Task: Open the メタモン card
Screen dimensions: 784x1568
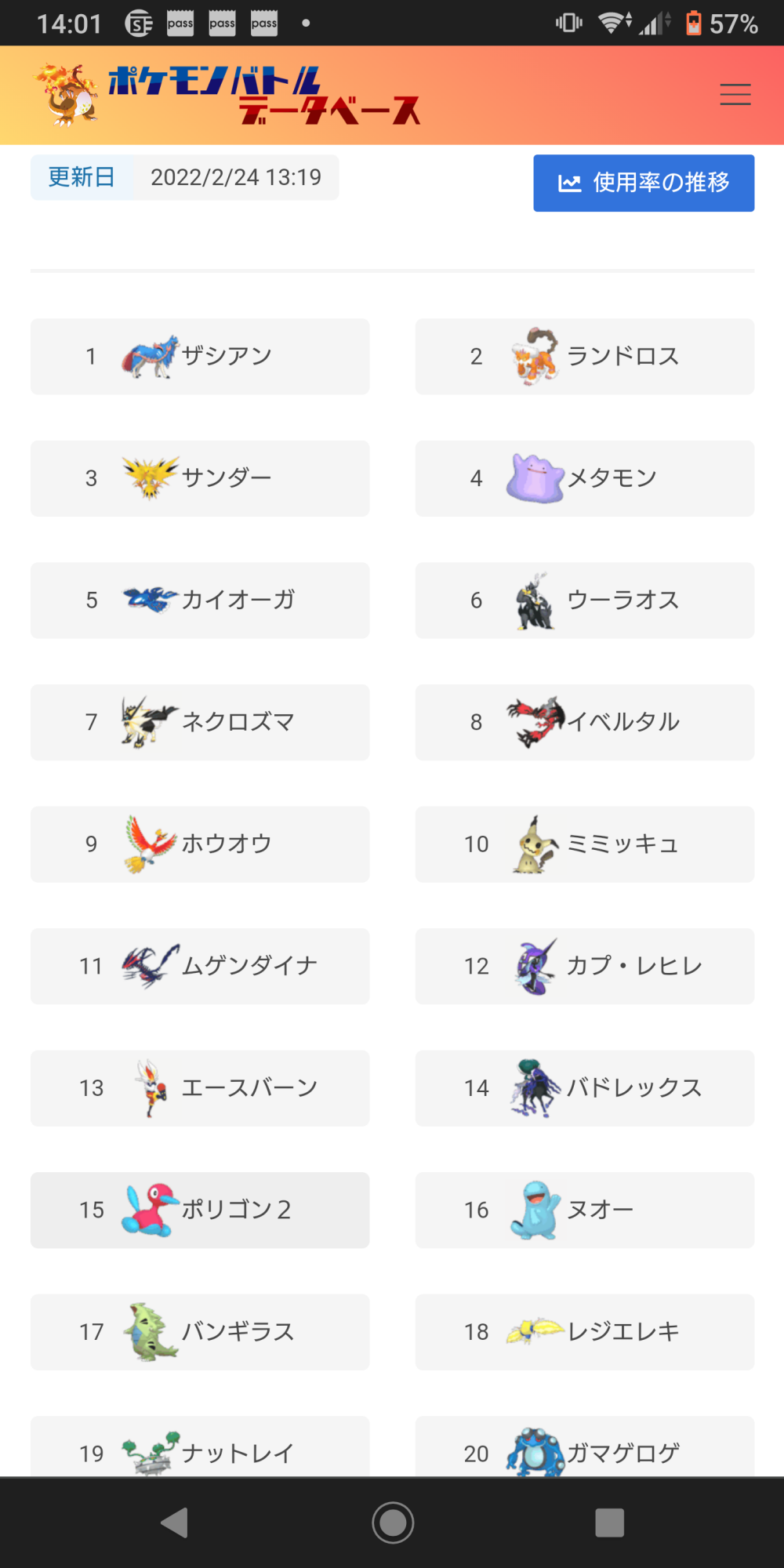Action: [585, 478]
